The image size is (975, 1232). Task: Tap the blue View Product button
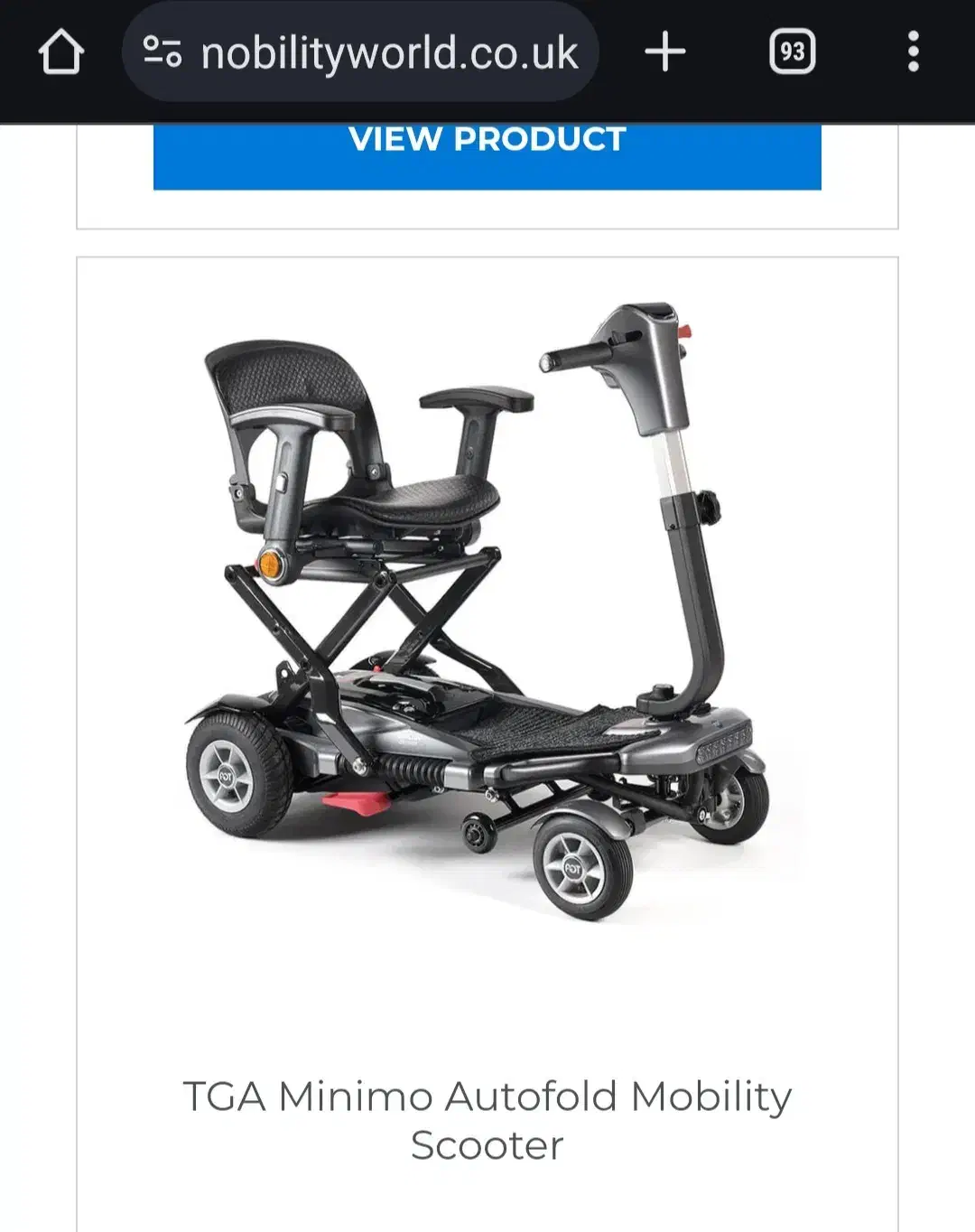pyautogui.click(x=487, y=154)
